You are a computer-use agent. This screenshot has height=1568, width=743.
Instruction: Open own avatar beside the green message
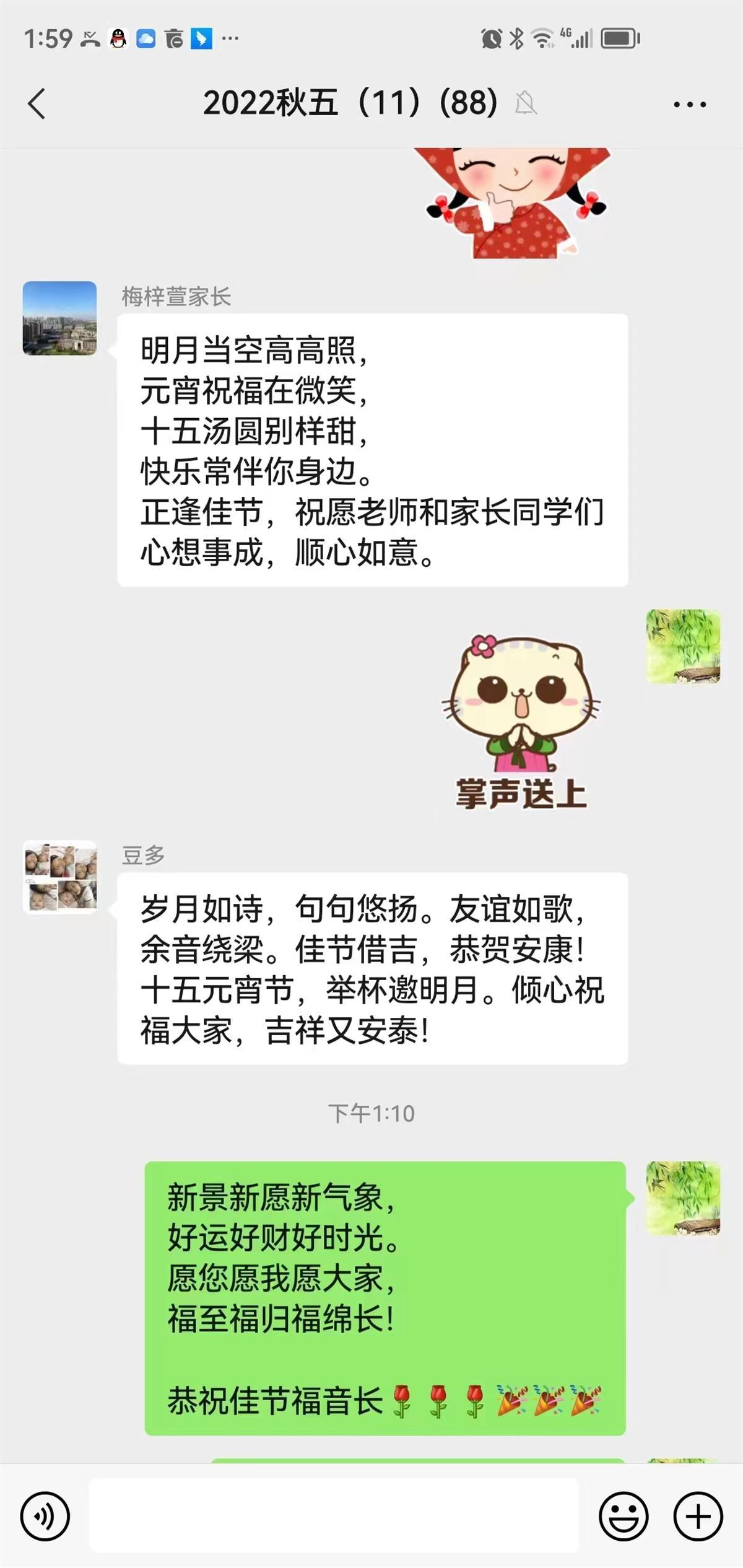tap(683, 1198)
